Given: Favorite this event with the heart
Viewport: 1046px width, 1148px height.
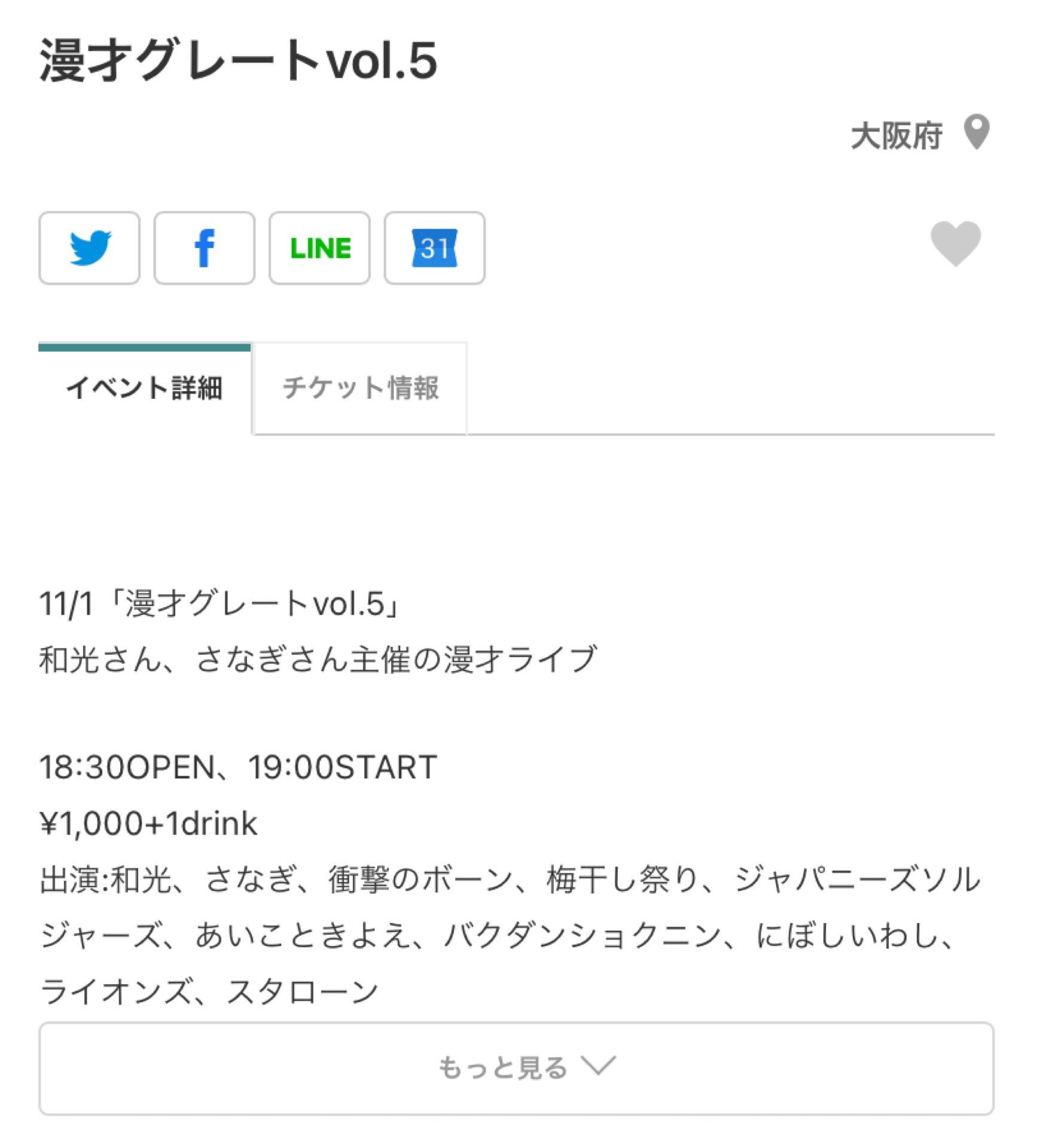Looking at the screenshot, I should point(955,243).
